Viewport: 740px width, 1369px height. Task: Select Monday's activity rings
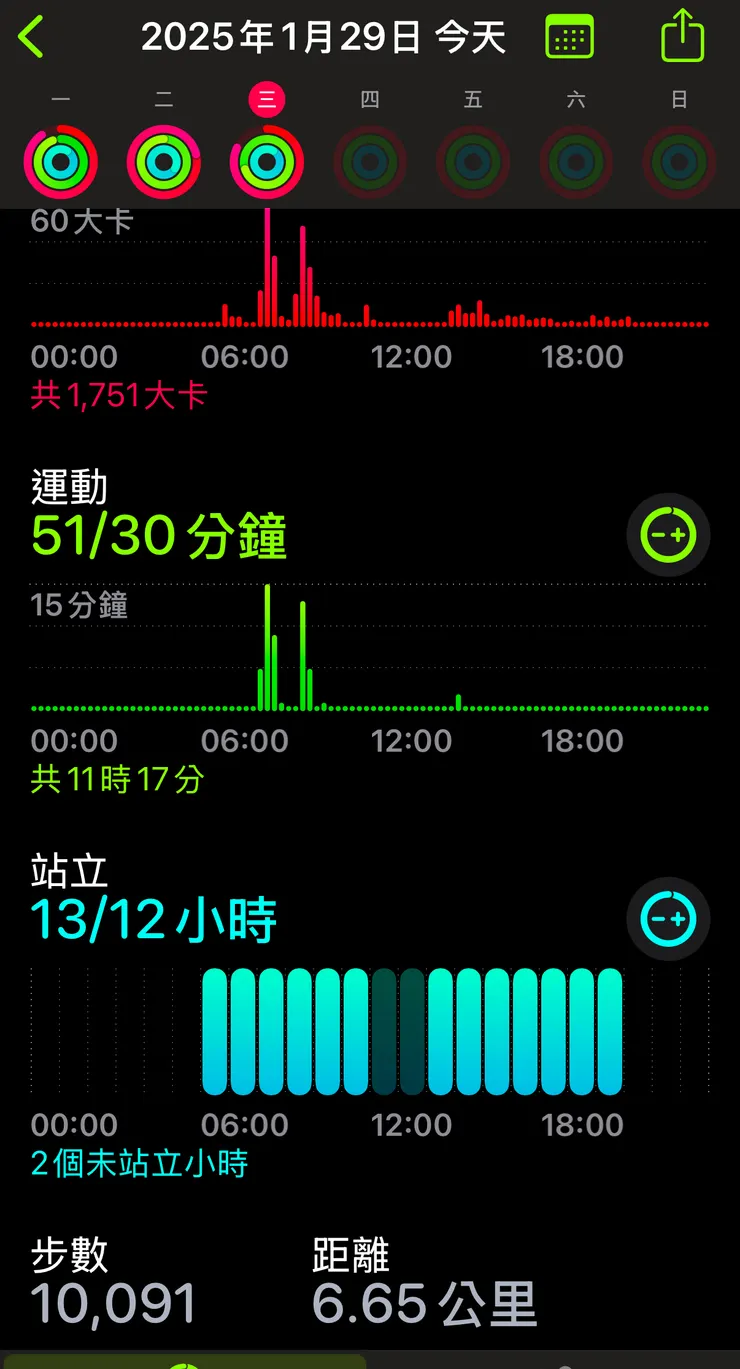click(x=60, y=161)
